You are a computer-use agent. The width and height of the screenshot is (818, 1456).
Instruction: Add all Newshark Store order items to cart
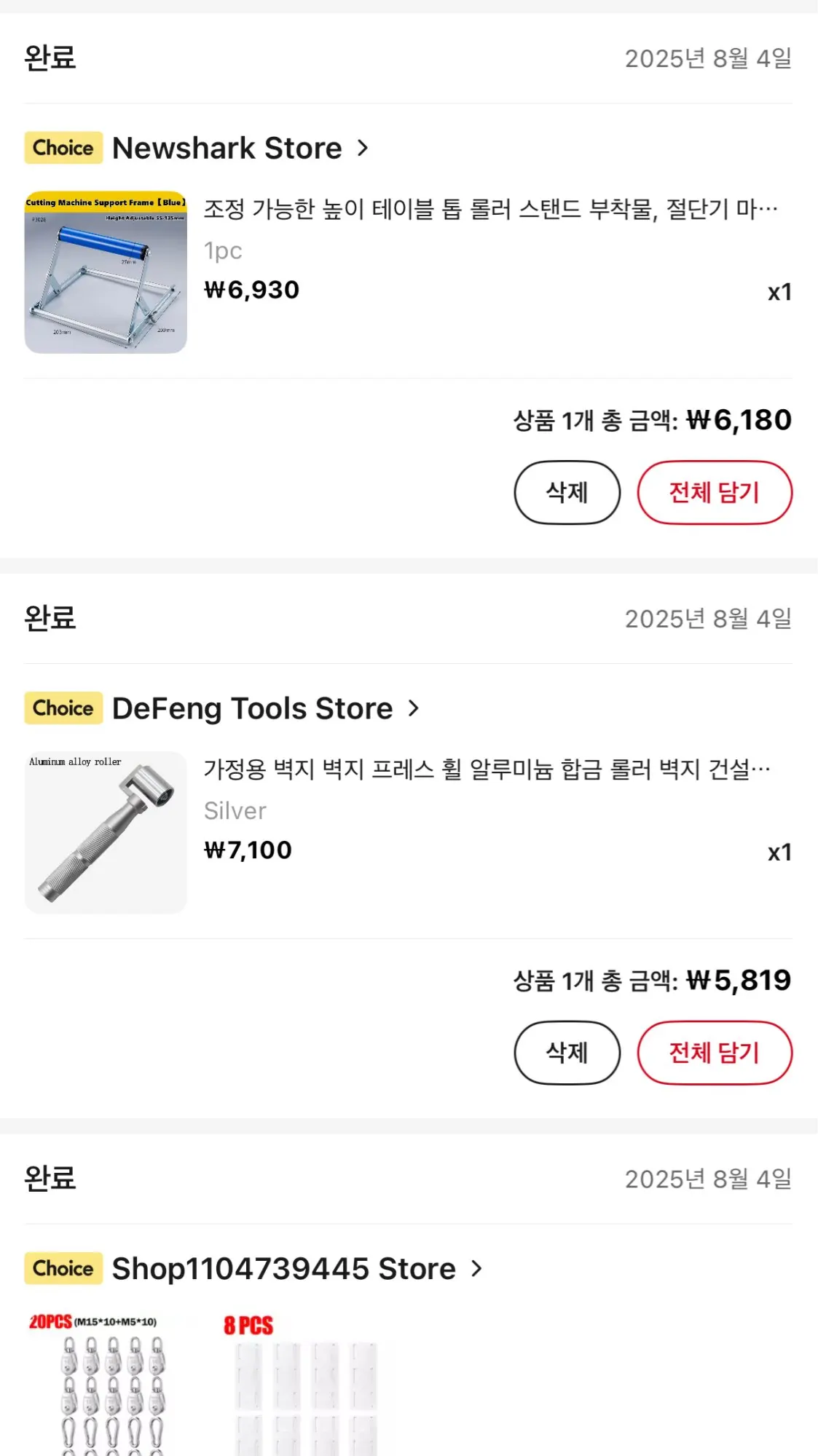714,492
